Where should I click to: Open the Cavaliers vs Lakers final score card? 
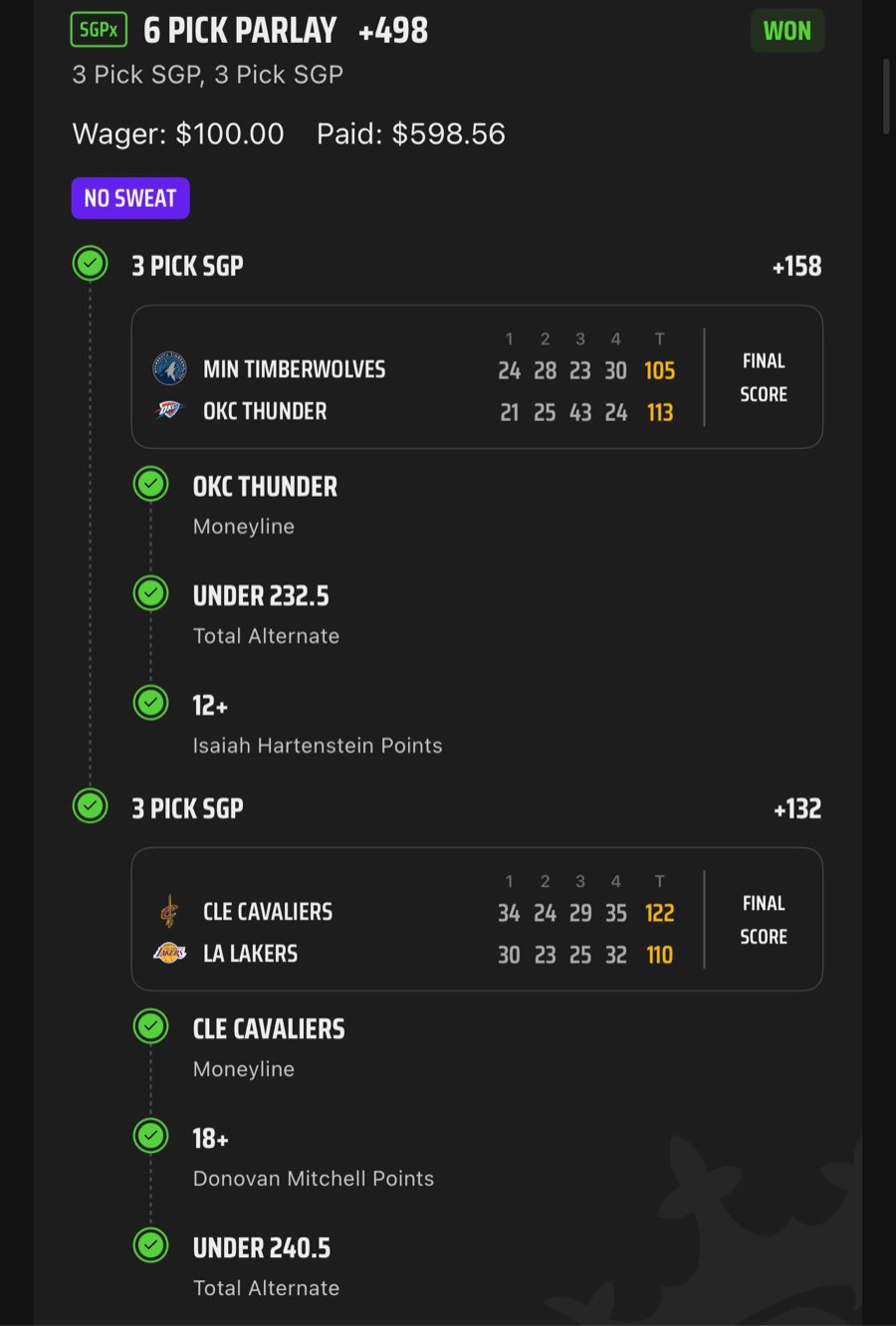click(477, 920)
